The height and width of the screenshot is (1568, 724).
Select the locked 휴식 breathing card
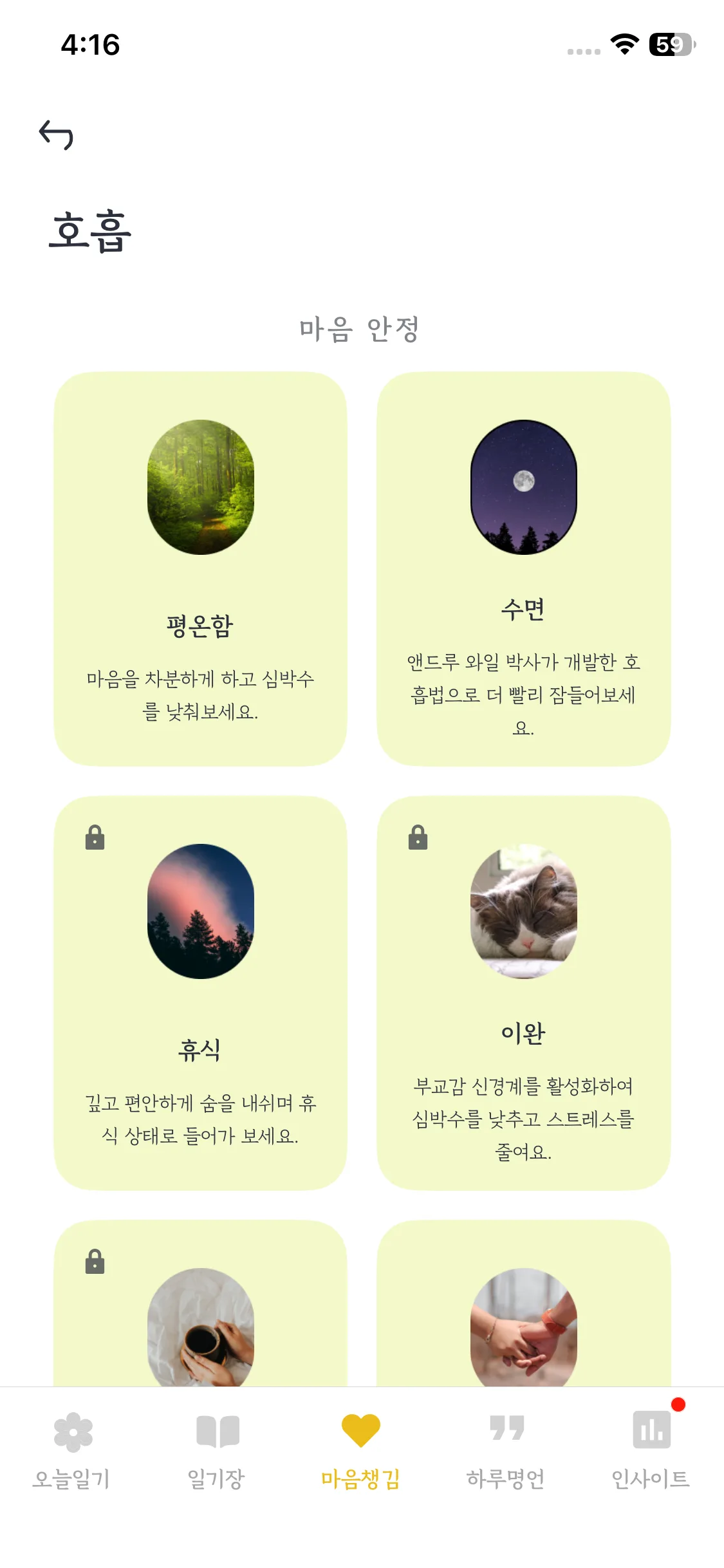coord(200,993)
